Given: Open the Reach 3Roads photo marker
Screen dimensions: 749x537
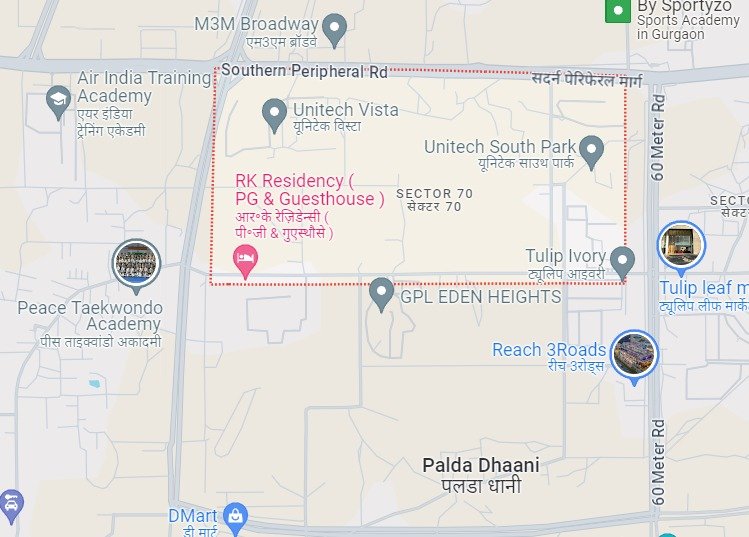Looking at the screenshot, I should (x=633, y=354).
